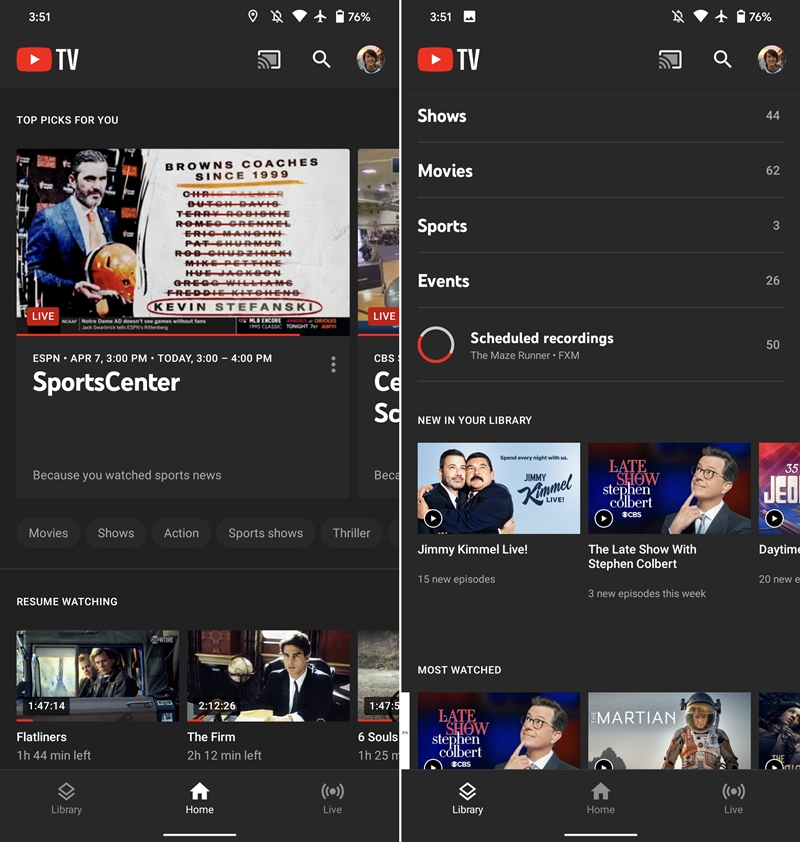This screenshot has height=842, width=800.
Task: Resume watching Flatliners
Action: coord(97,675)
